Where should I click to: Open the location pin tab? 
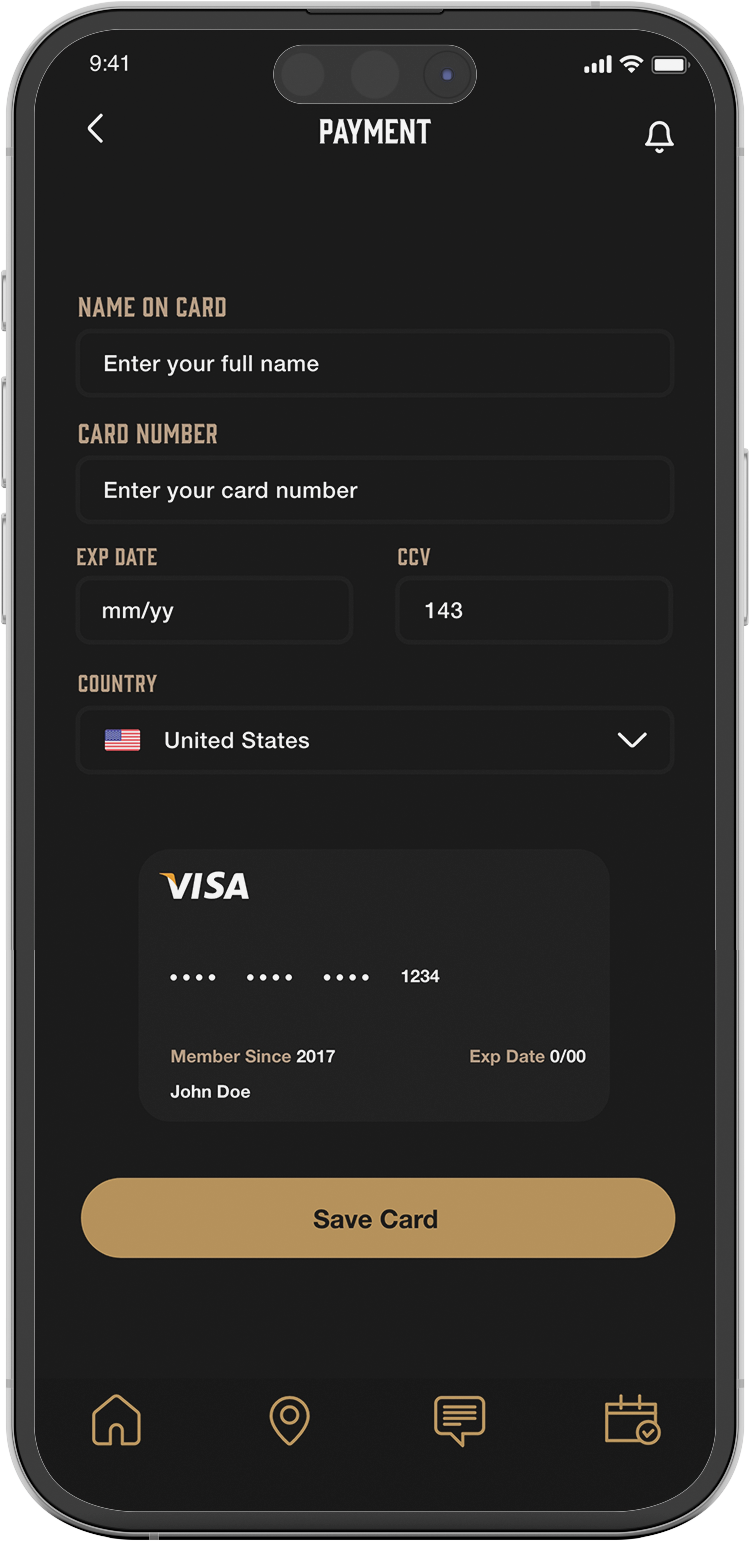pyautogui.click(x=290, y=1420)
